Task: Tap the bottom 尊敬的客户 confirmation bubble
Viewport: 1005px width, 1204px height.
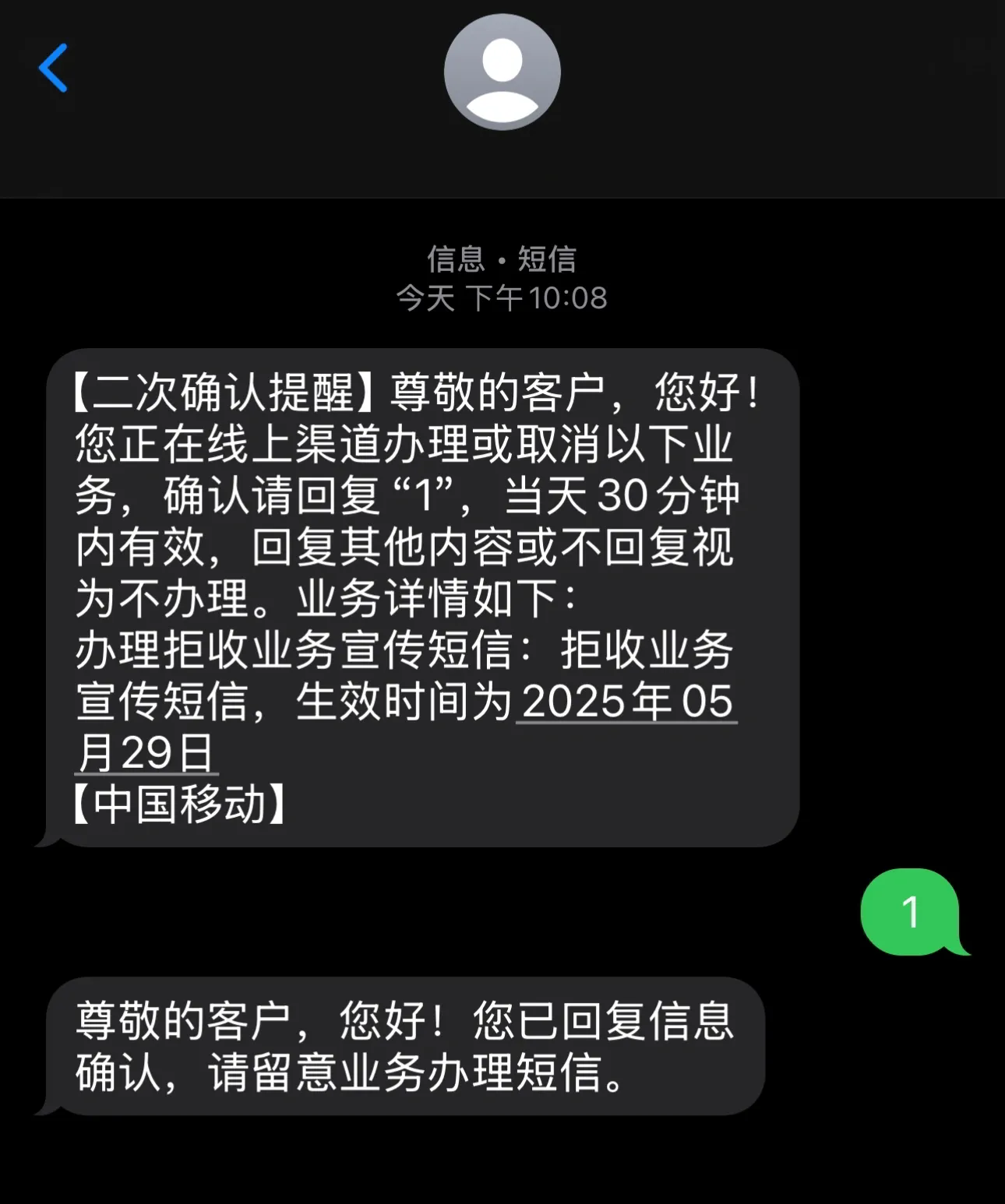Action: (x=405, y=1044)
